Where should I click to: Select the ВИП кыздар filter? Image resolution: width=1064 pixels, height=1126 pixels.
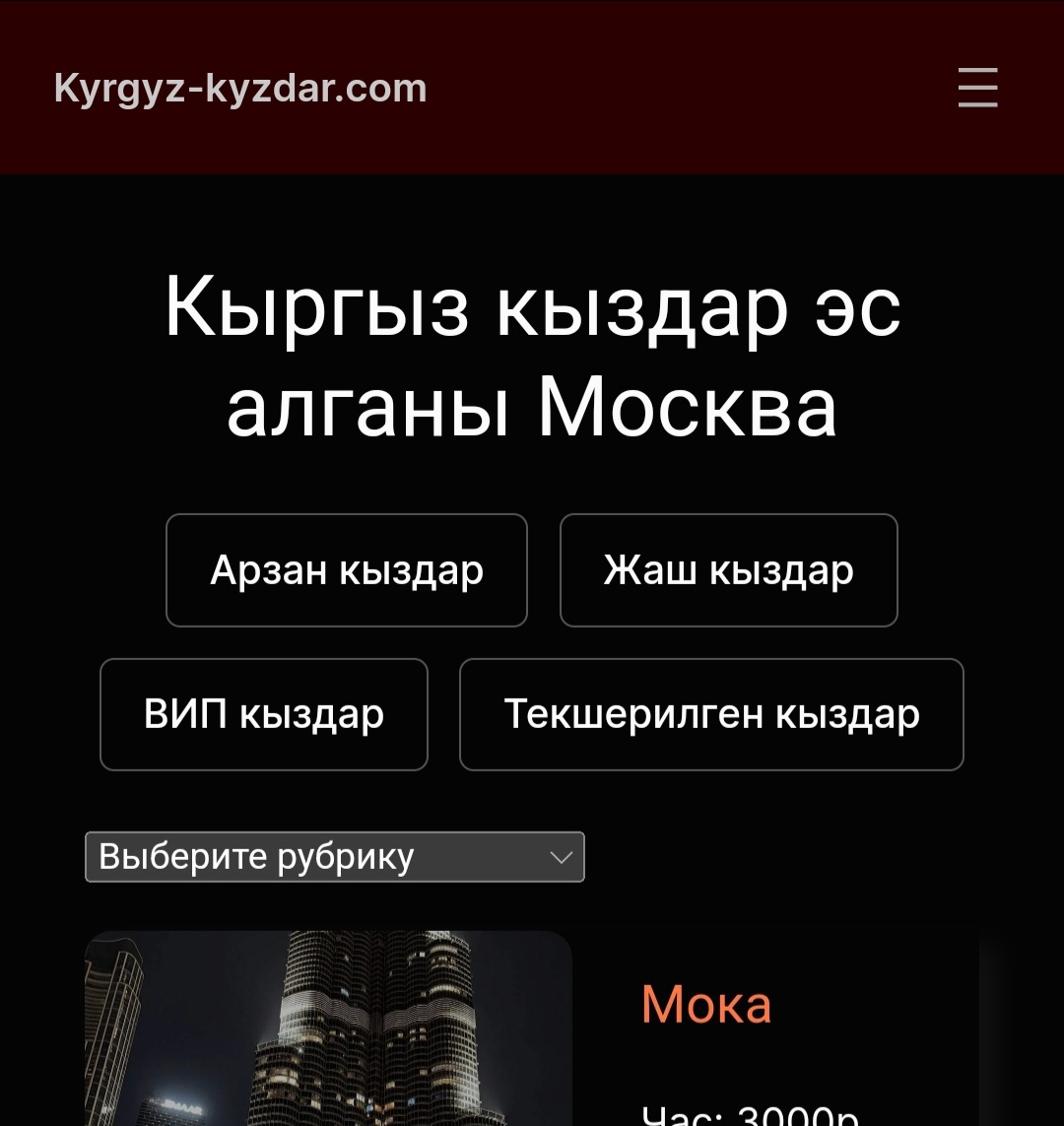pyautogui.click(x=264, y=714)
